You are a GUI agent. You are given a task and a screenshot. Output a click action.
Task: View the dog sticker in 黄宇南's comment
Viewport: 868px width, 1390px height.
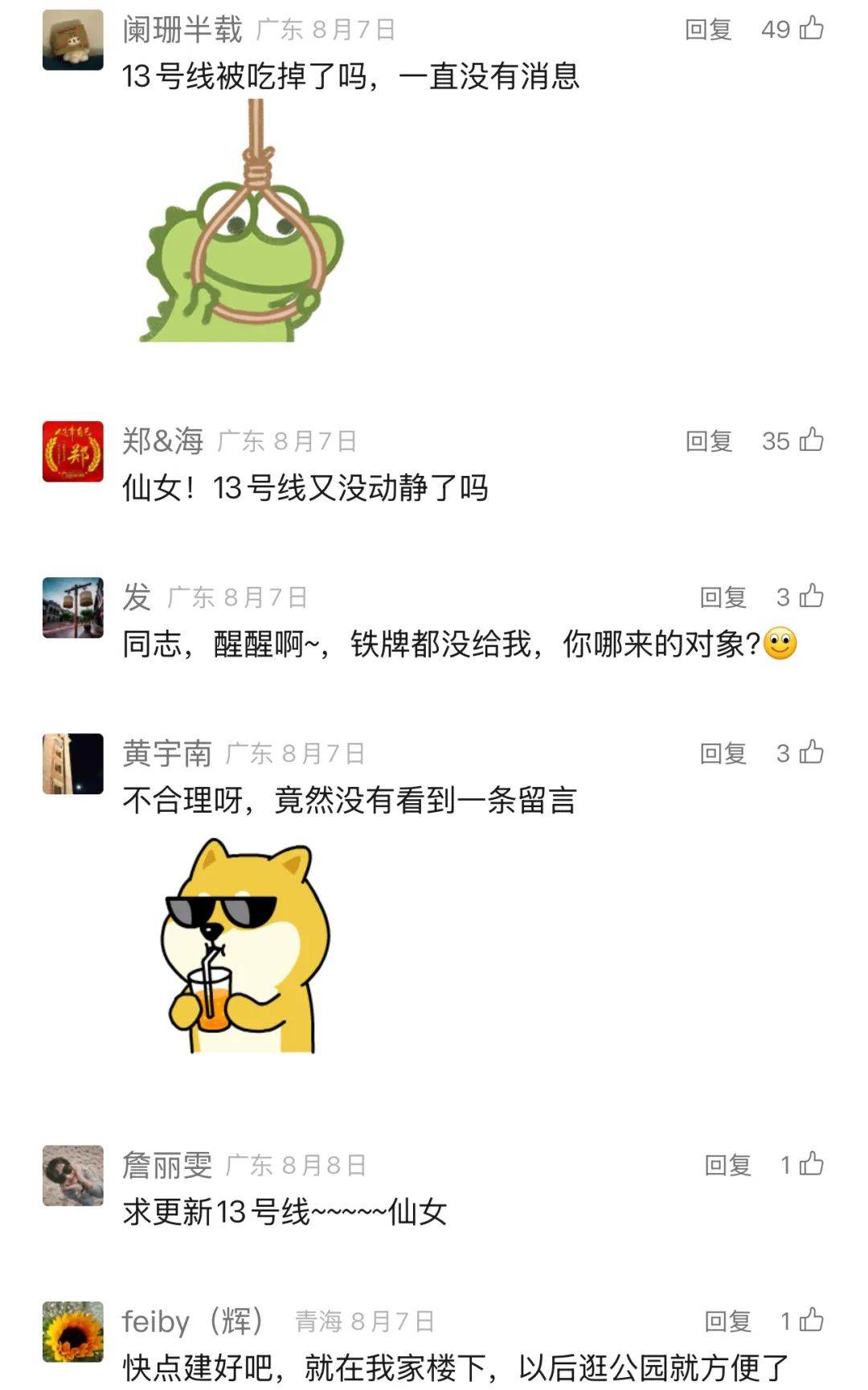pyautogui.click(x=245, y=946)
